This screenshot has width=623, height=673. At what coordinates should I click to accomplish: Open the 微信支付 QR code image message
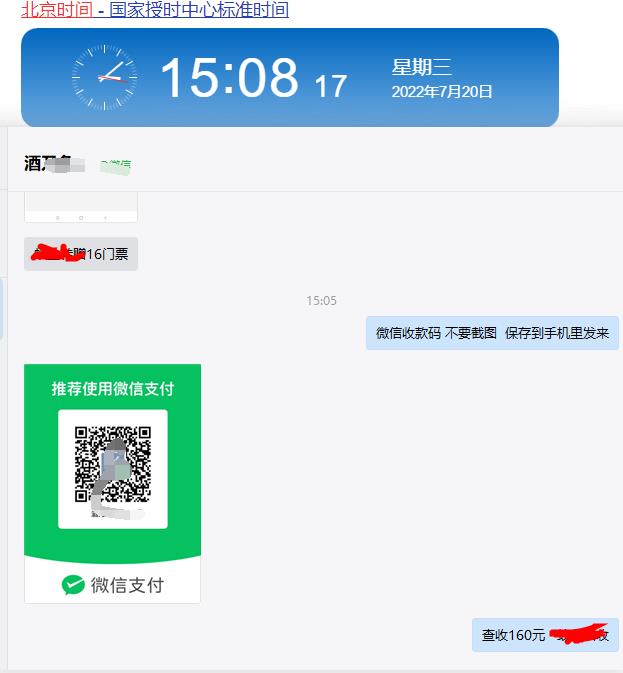[x=112, y=483]
